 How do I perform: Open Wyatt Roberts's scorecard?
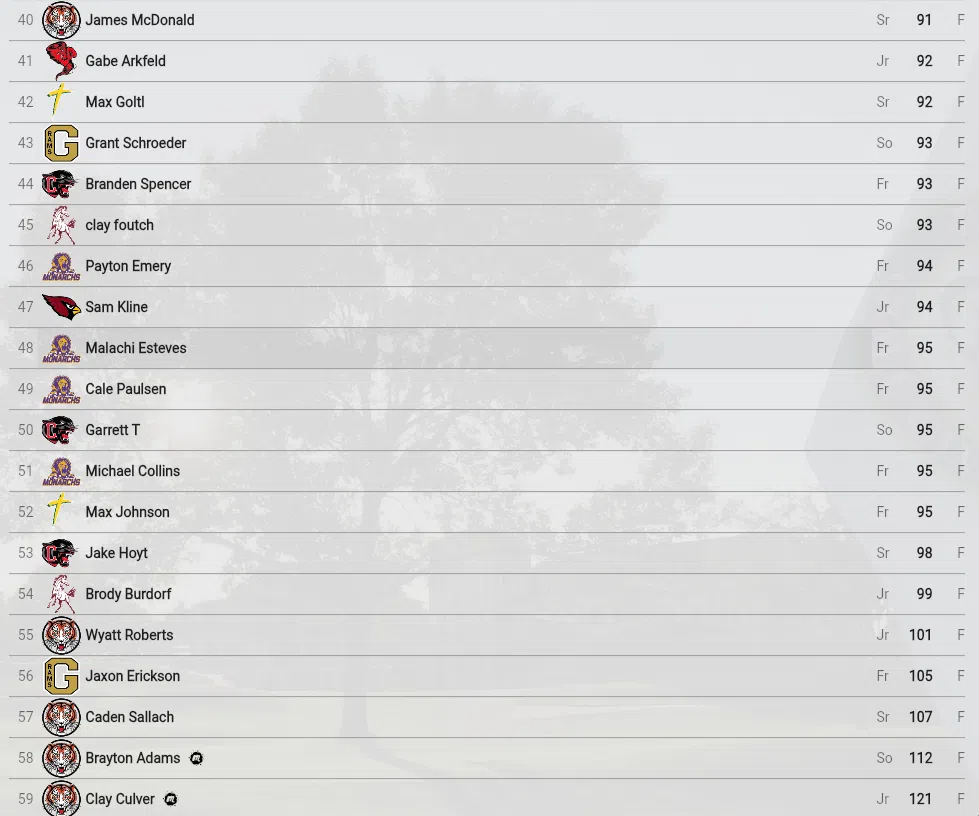pos(130,635)
